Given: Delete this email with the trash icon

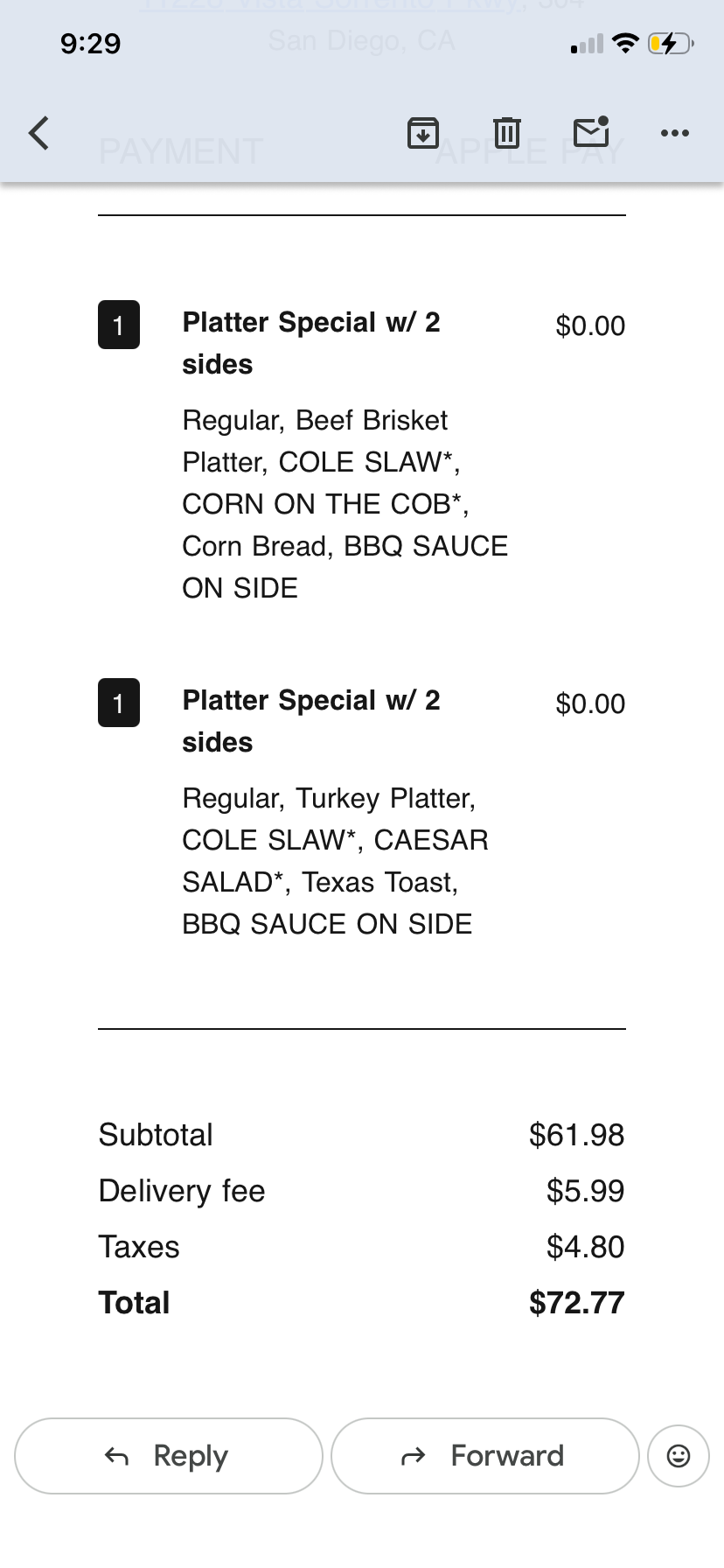Looking at the screenshot, I should tap(507, 133).
